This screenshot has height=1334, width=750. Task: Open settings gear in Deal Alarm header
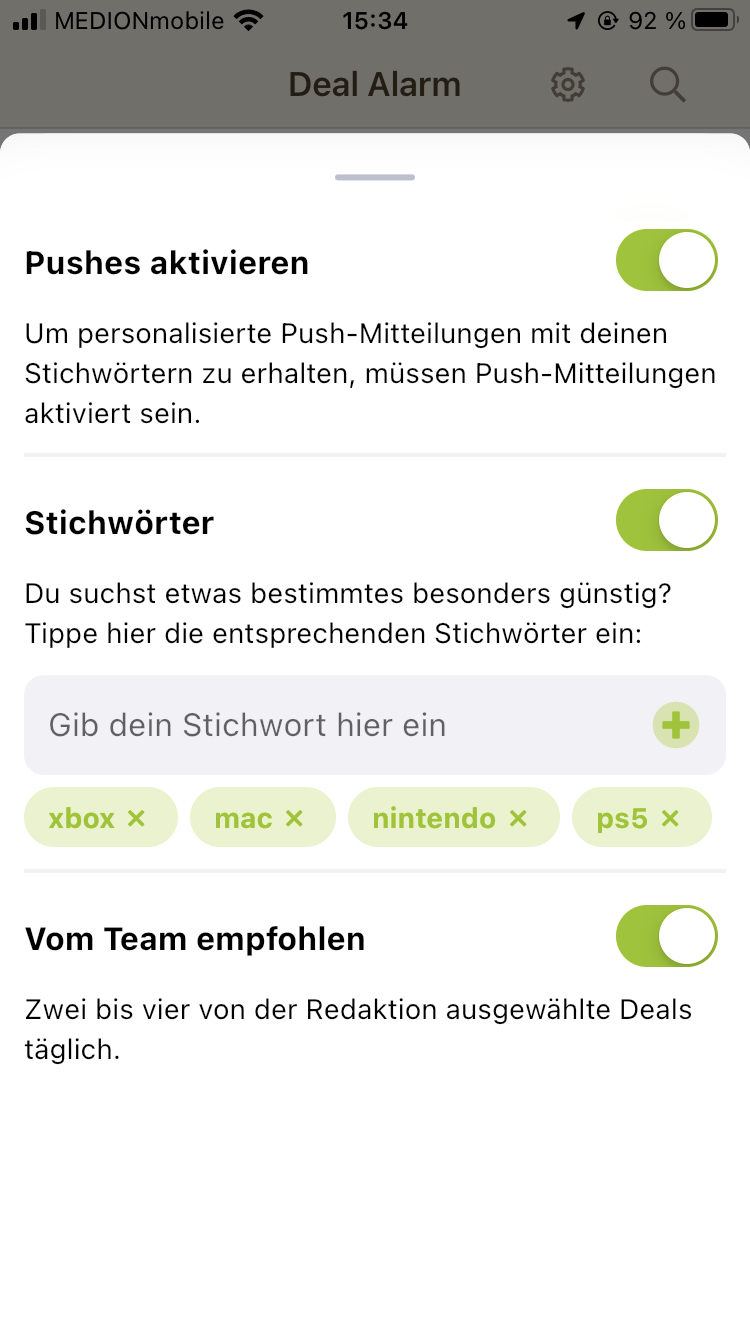click(x=568, y=85)
